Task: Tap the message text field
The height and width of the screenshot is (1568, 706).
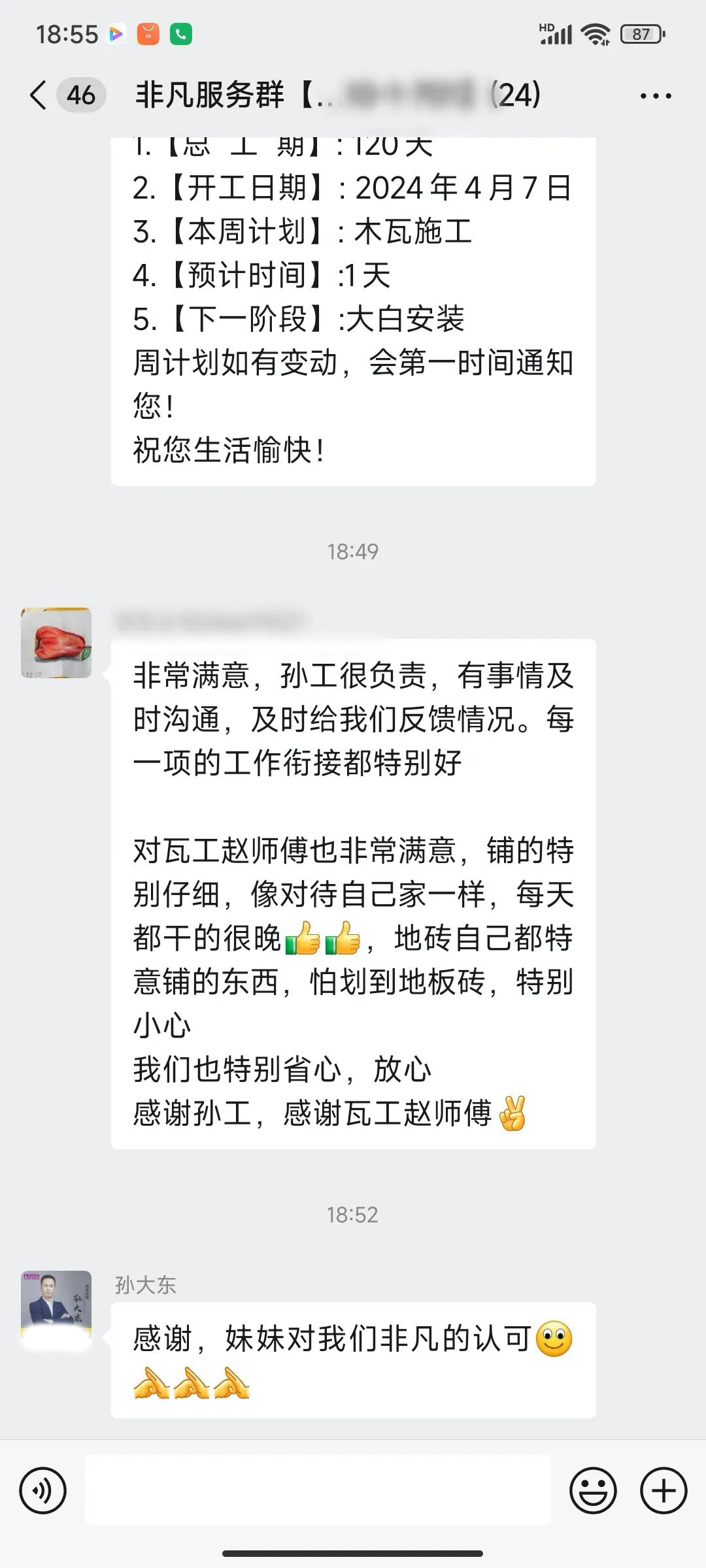Action: pos(318,1491)
